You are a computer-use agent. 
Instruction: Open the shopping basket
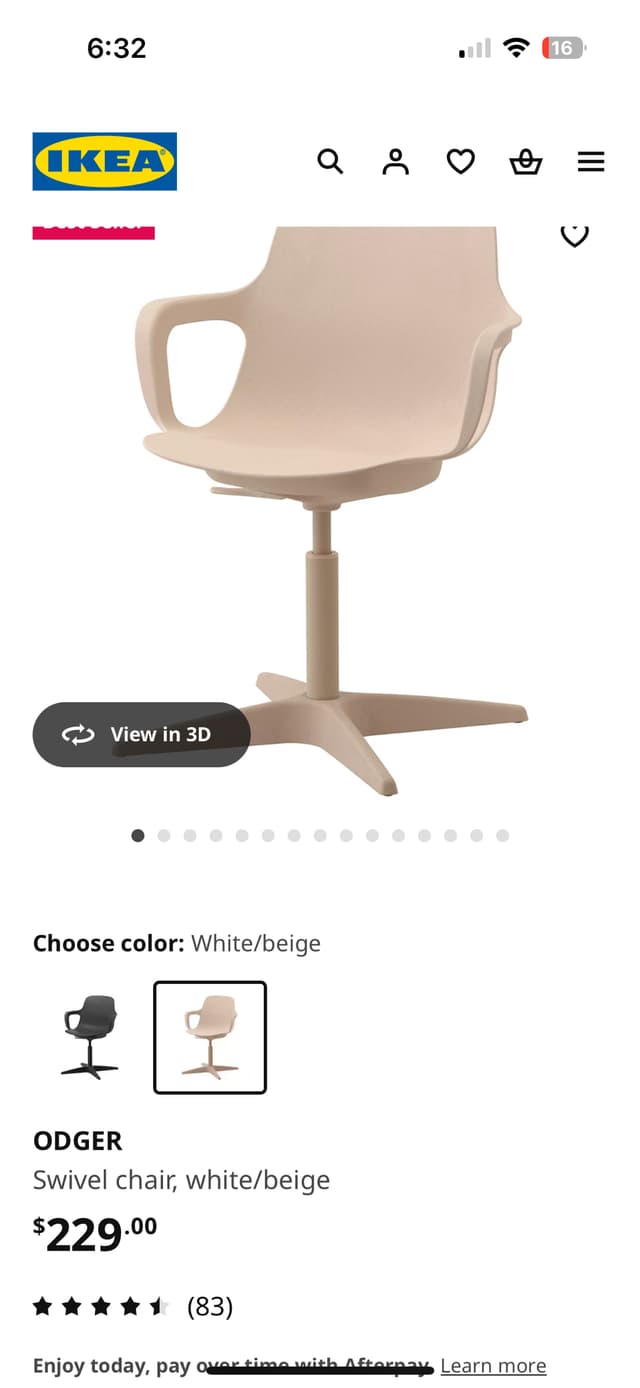click(526, 161)
